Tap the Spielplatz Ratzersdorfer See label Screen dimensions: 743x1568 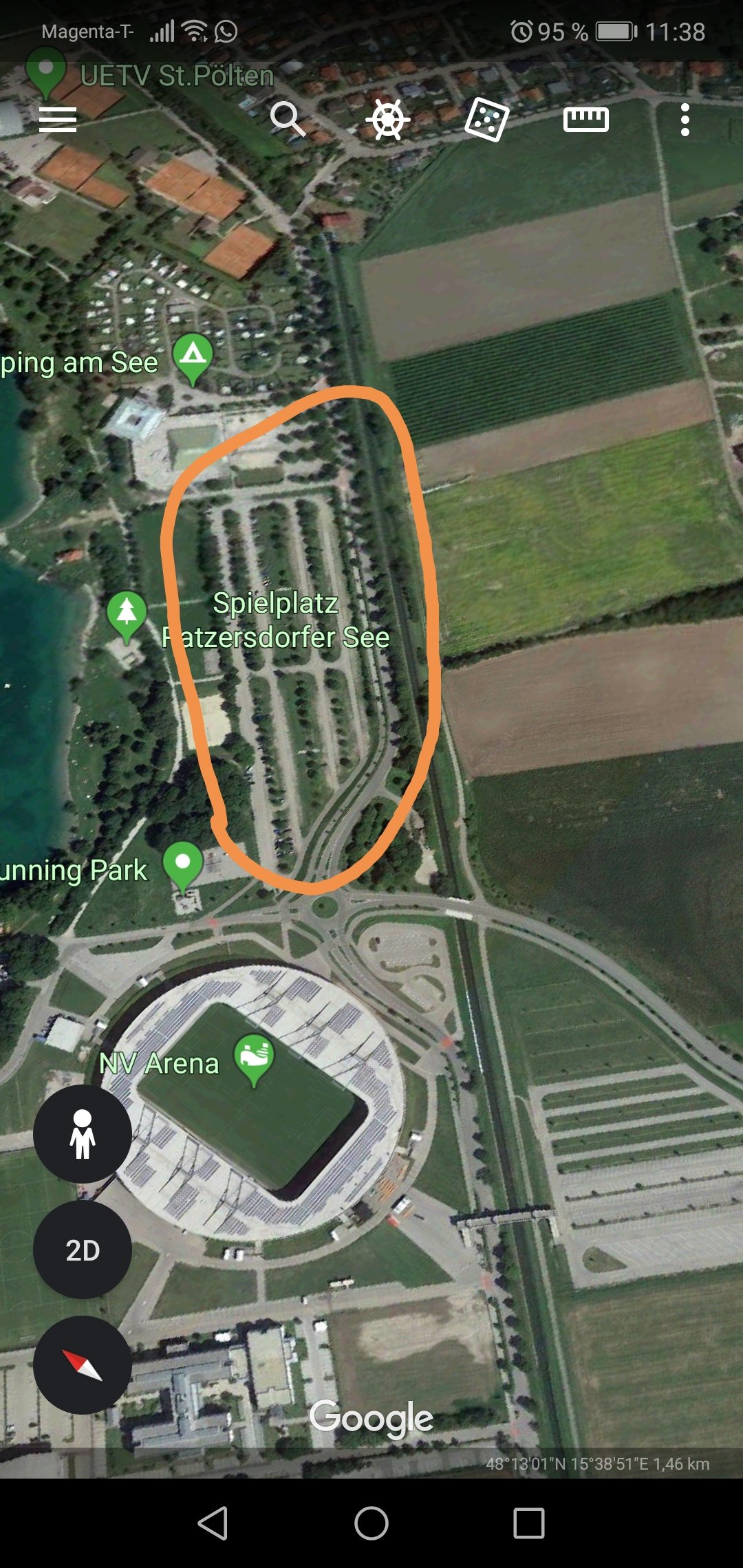(276, 620)
